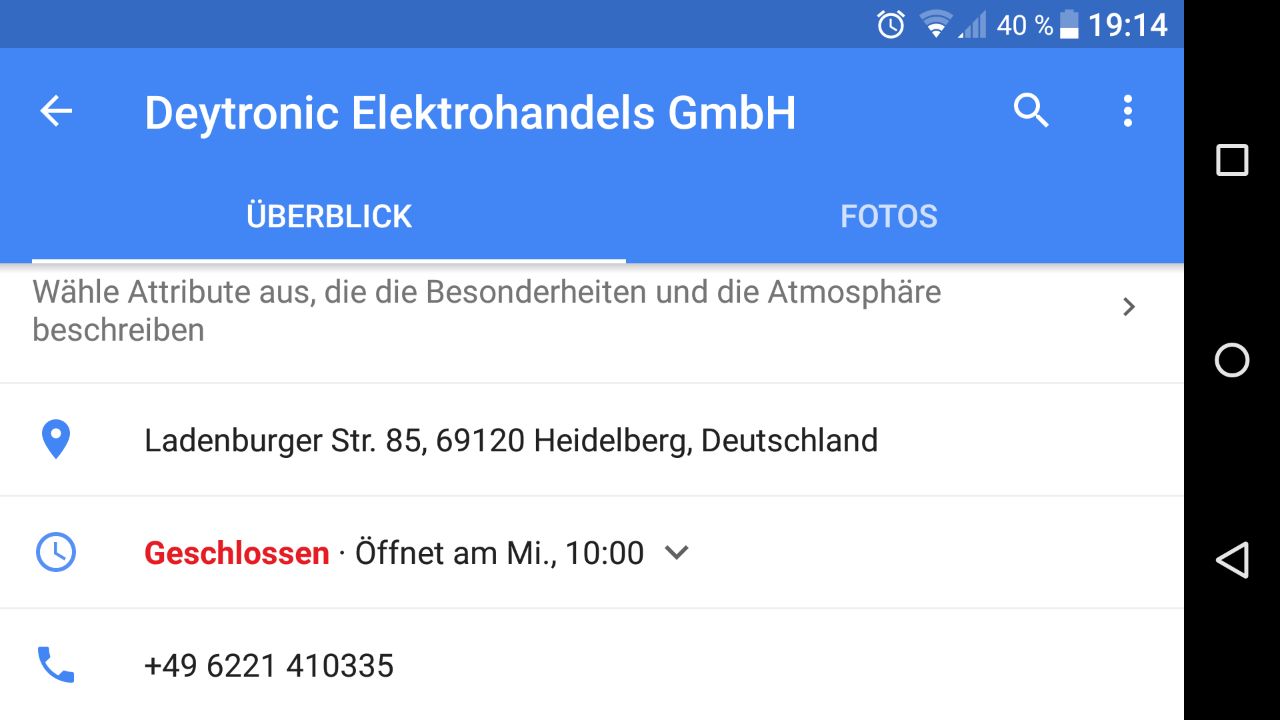This screenshot has height=720, width=1280.
Task: Open the three-dot overflow menu
Action: pos(1127,111)
